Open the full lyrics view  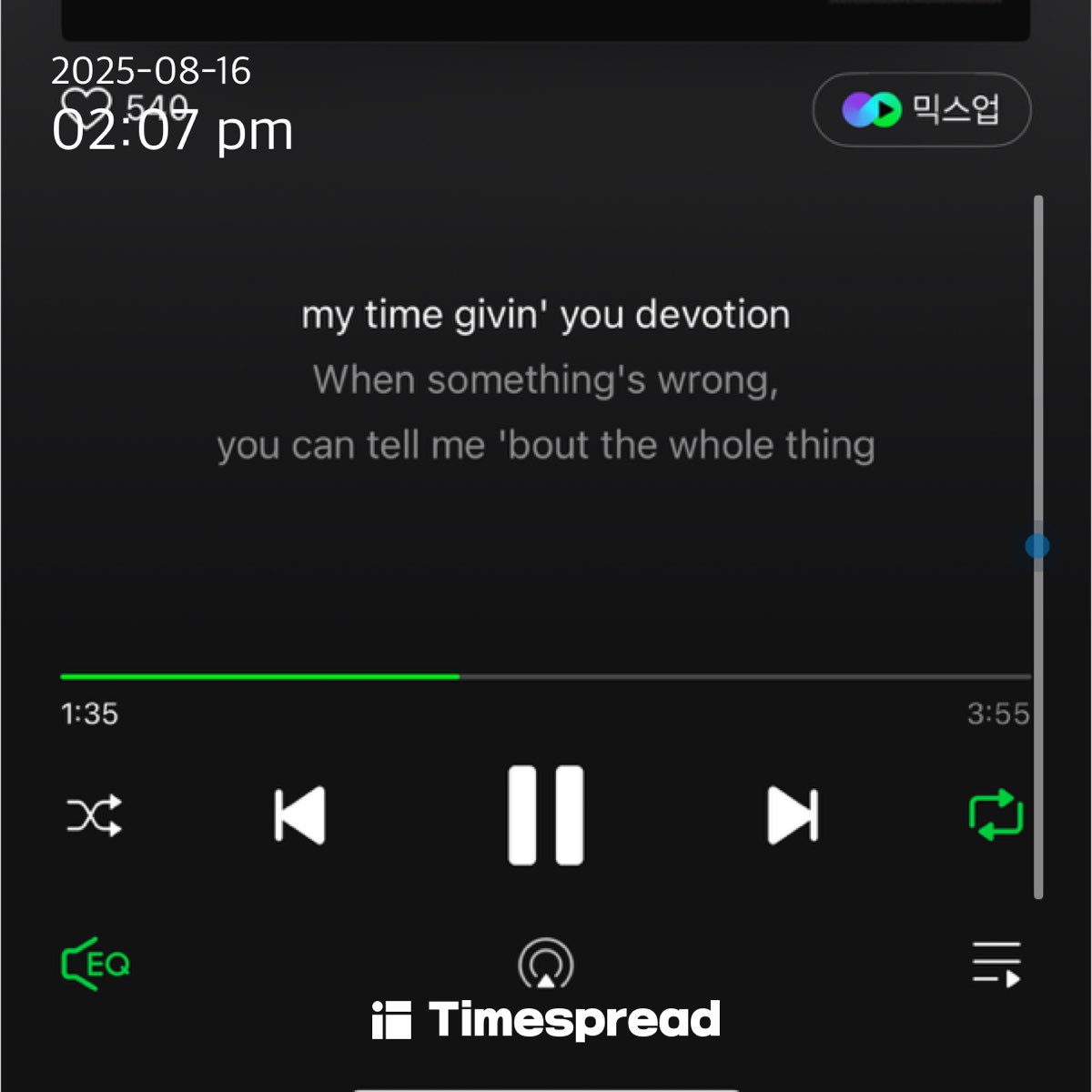coord(545,380)
